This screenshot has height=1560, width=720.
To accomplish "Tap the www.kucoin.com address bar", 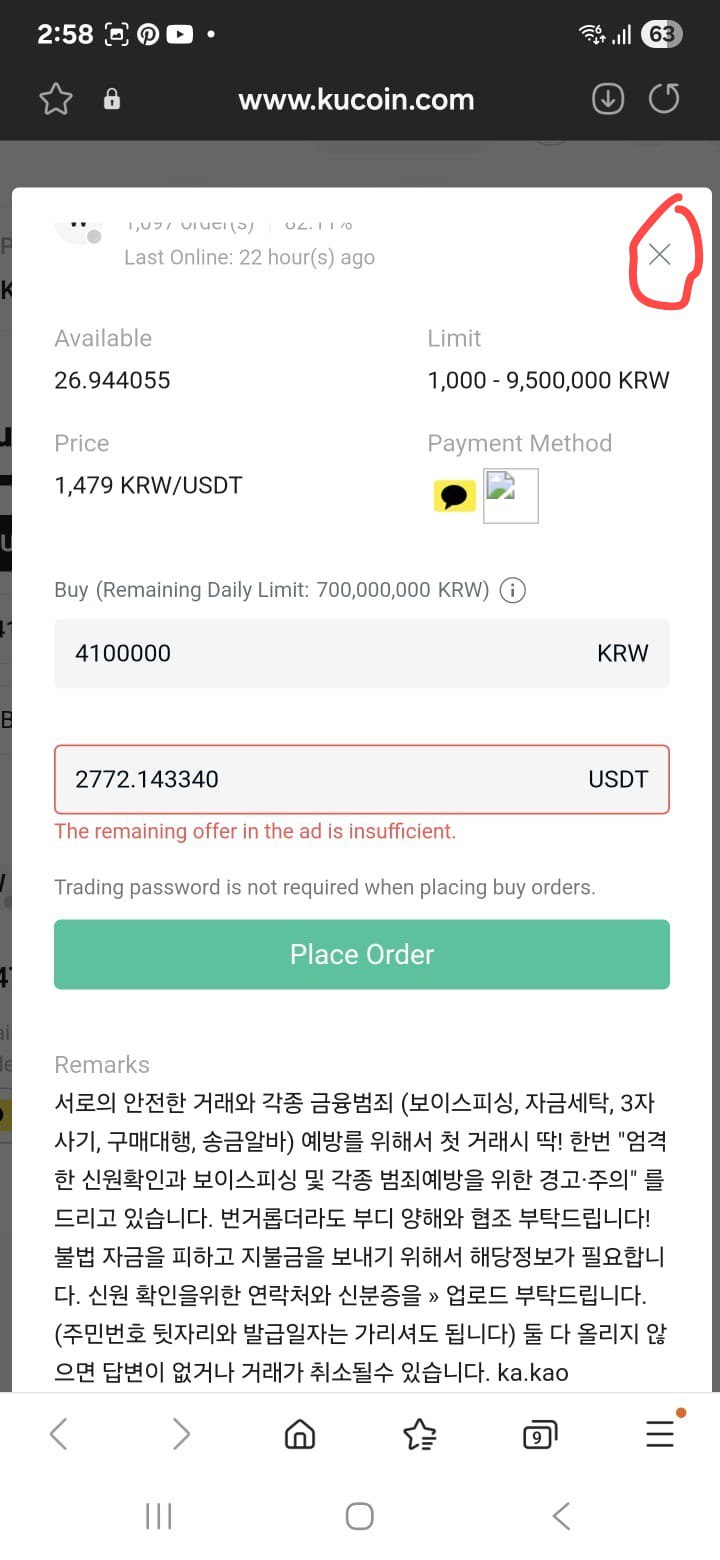I will (356, 99).
